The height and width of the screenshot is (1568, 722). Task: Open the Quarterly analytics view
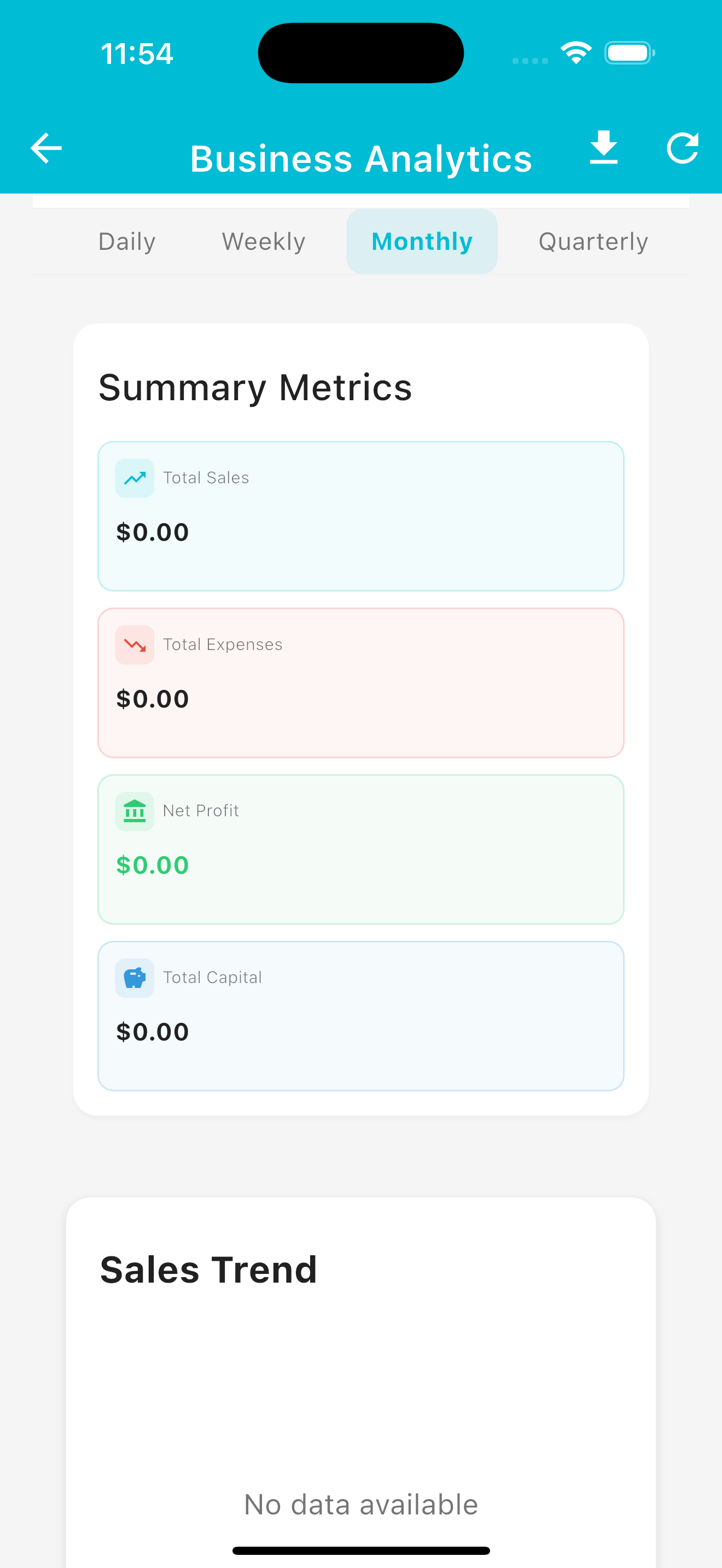tap(593, 241)
